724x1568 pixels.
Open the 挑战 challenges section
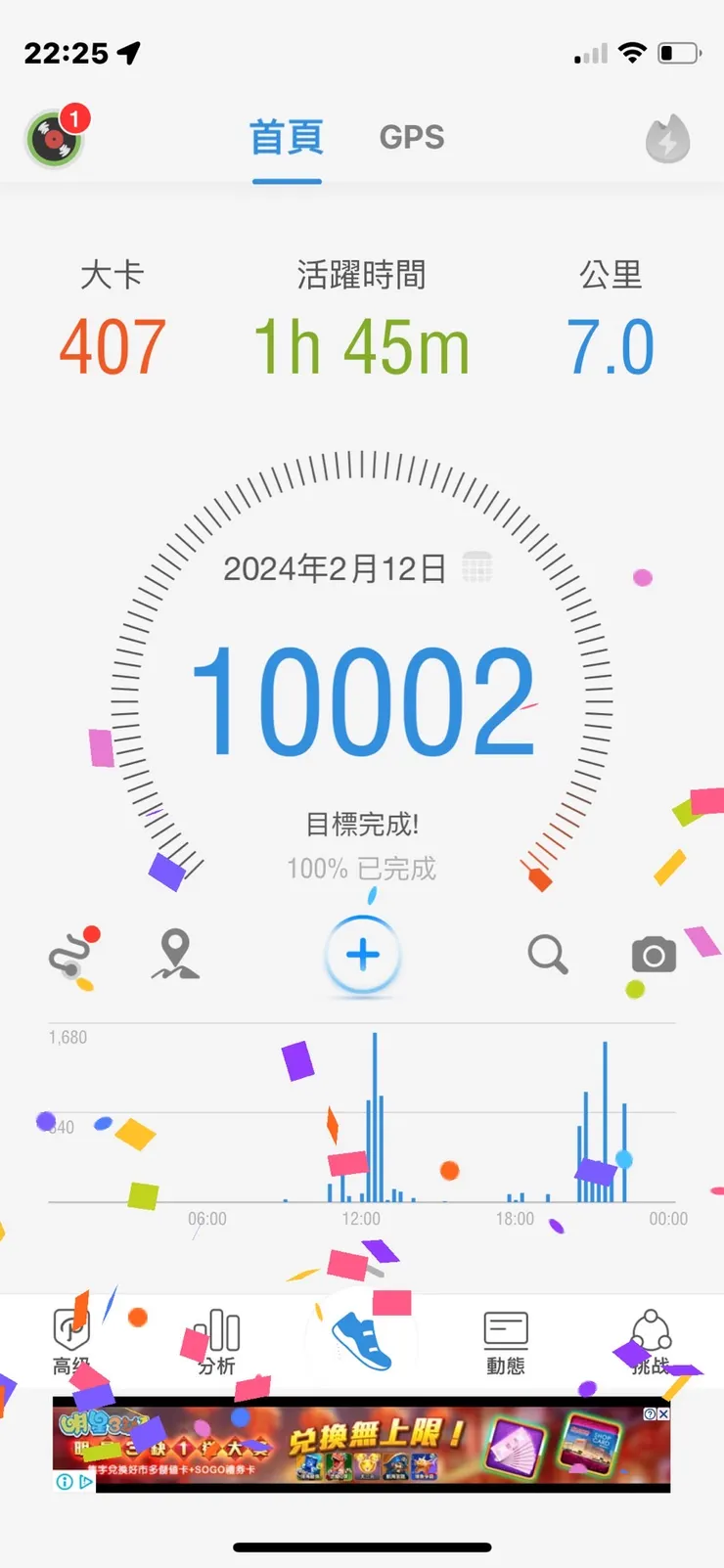(x=654, y=1340)
